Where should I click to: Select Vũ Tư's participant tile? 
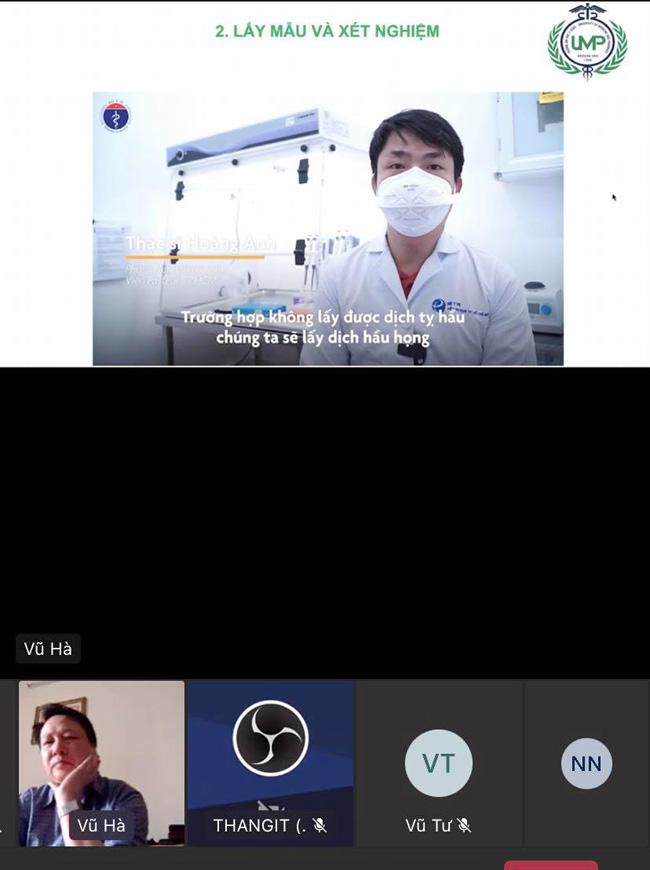coord(438,762)
